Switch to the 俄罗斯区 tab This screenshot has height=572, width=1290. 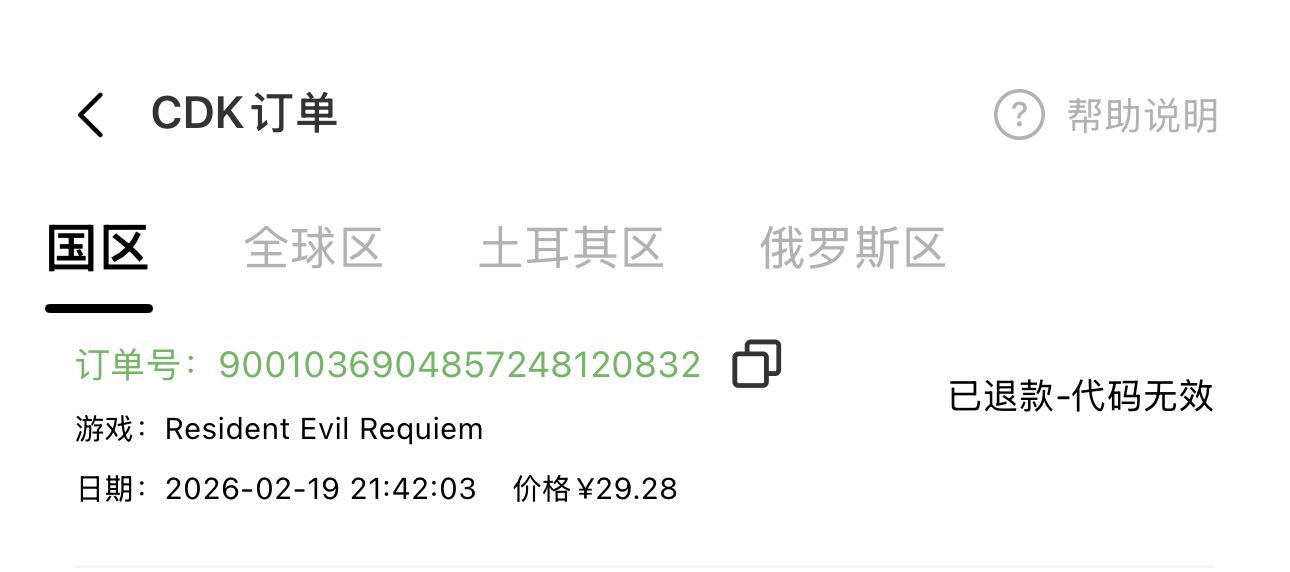click(852, 249)
